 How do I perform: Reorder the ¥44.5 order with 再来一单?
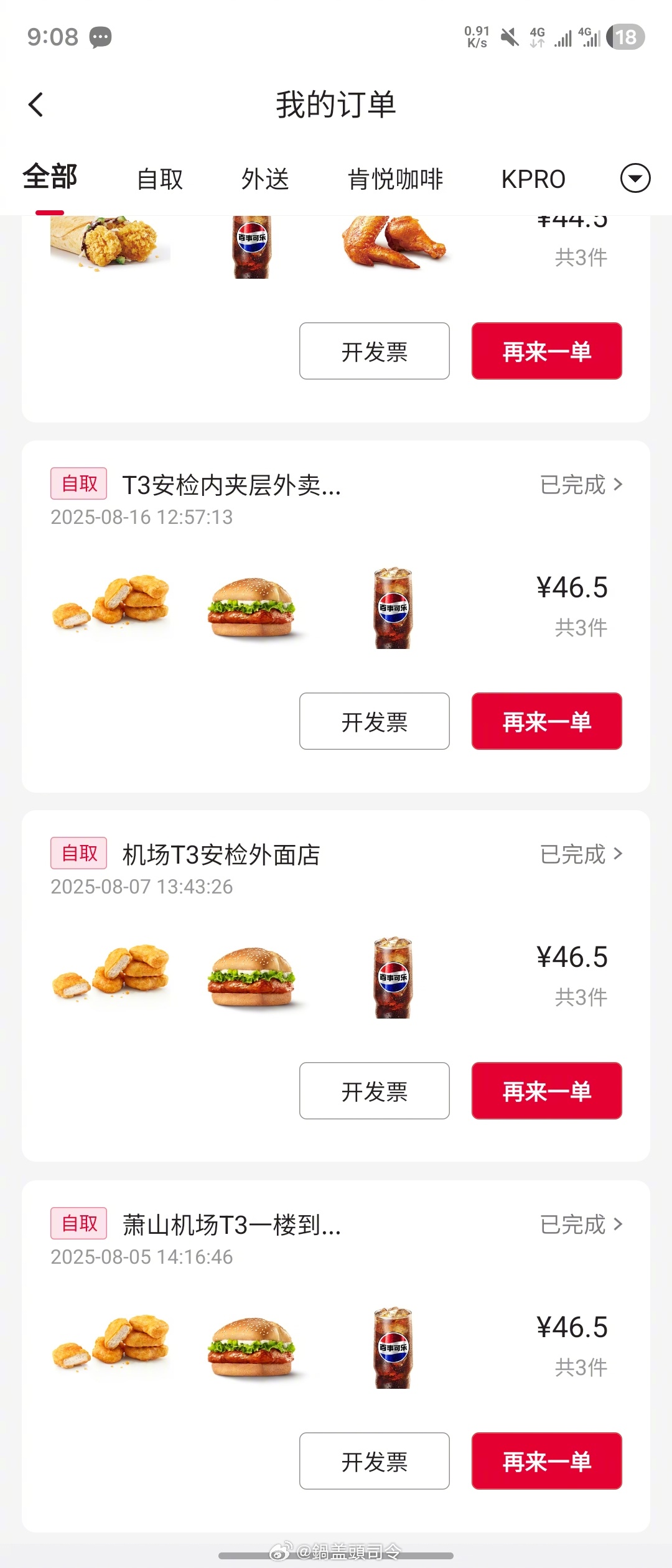[546, 351]
